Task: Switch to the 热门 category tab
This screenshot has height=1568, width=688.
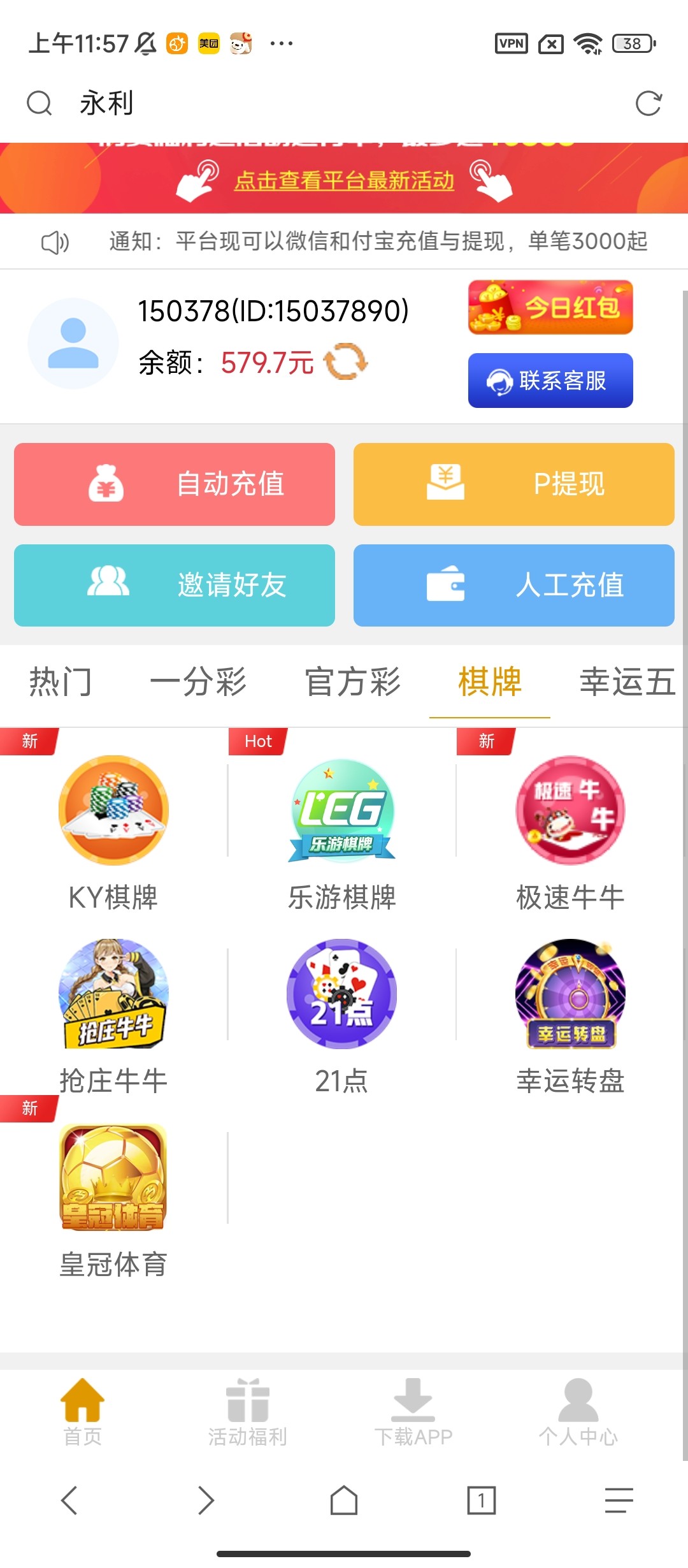Action: pyautogui.click(x=61, y=681)
